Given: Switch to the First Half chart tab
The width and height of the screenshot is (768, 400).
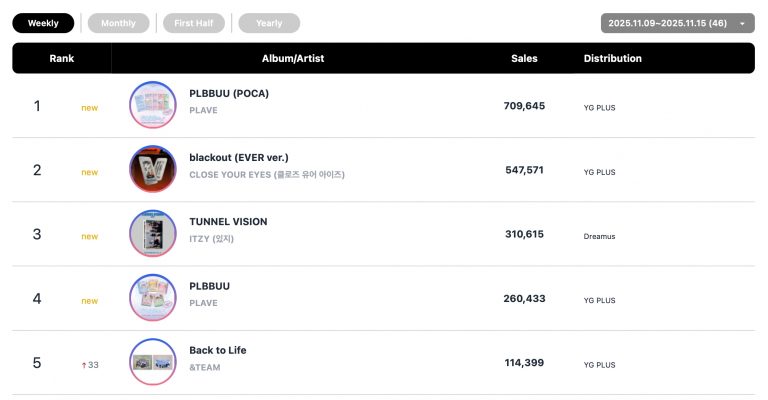Looking at the screenshot, I should click(x=193, y=23).
